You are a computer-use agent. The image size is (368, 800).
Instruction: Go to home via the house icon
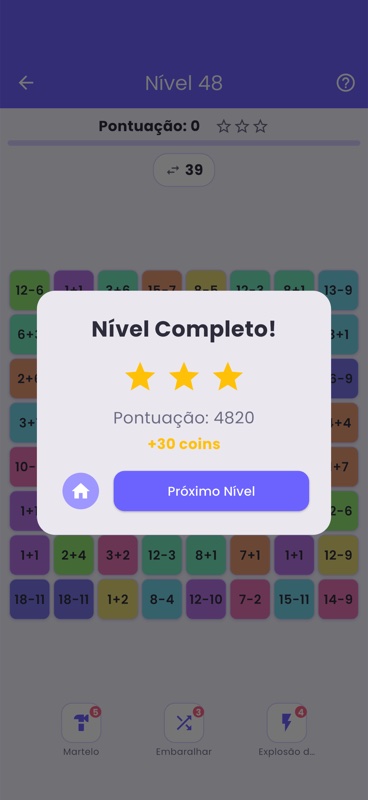tap(81, 491)
